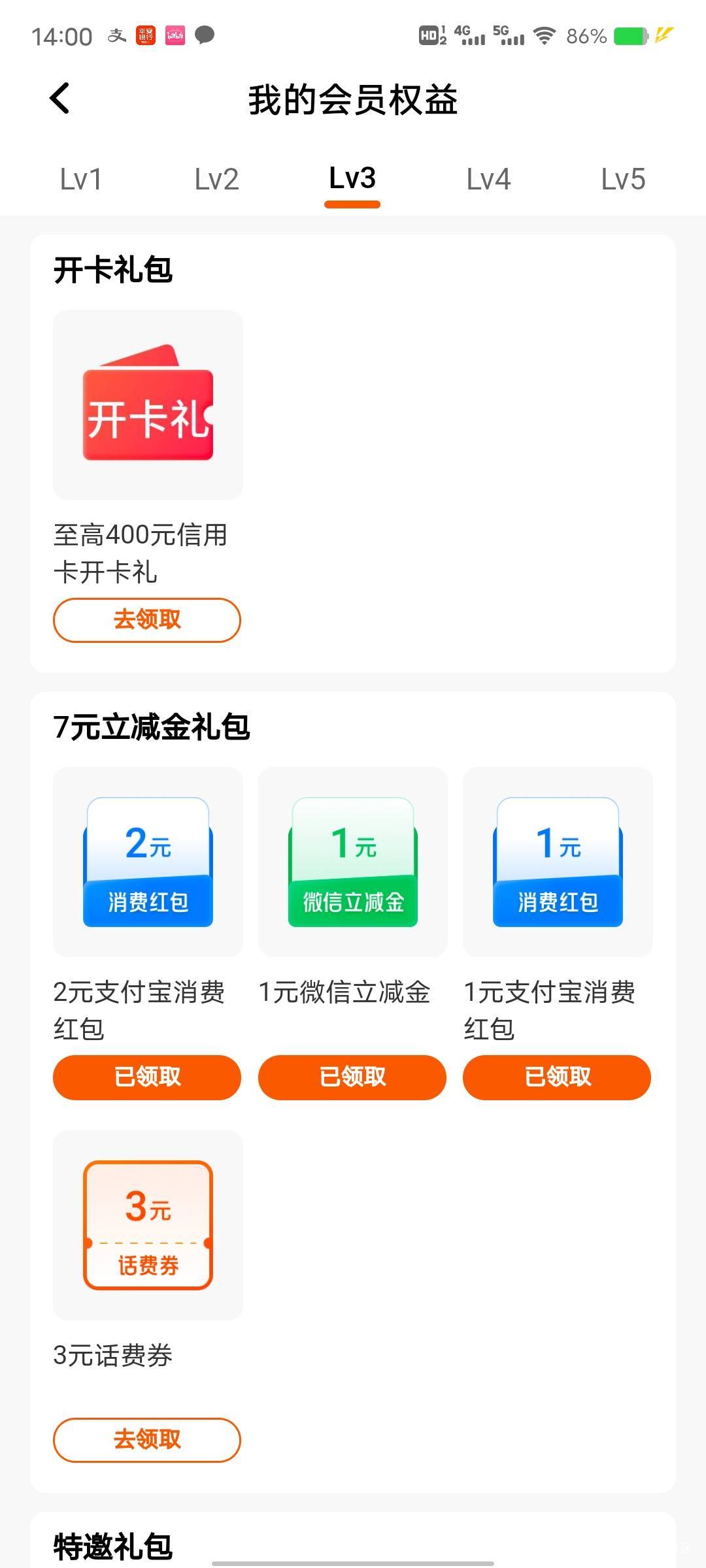
Task: Switch to the Lv1 tab
Action: click(81, 179)
